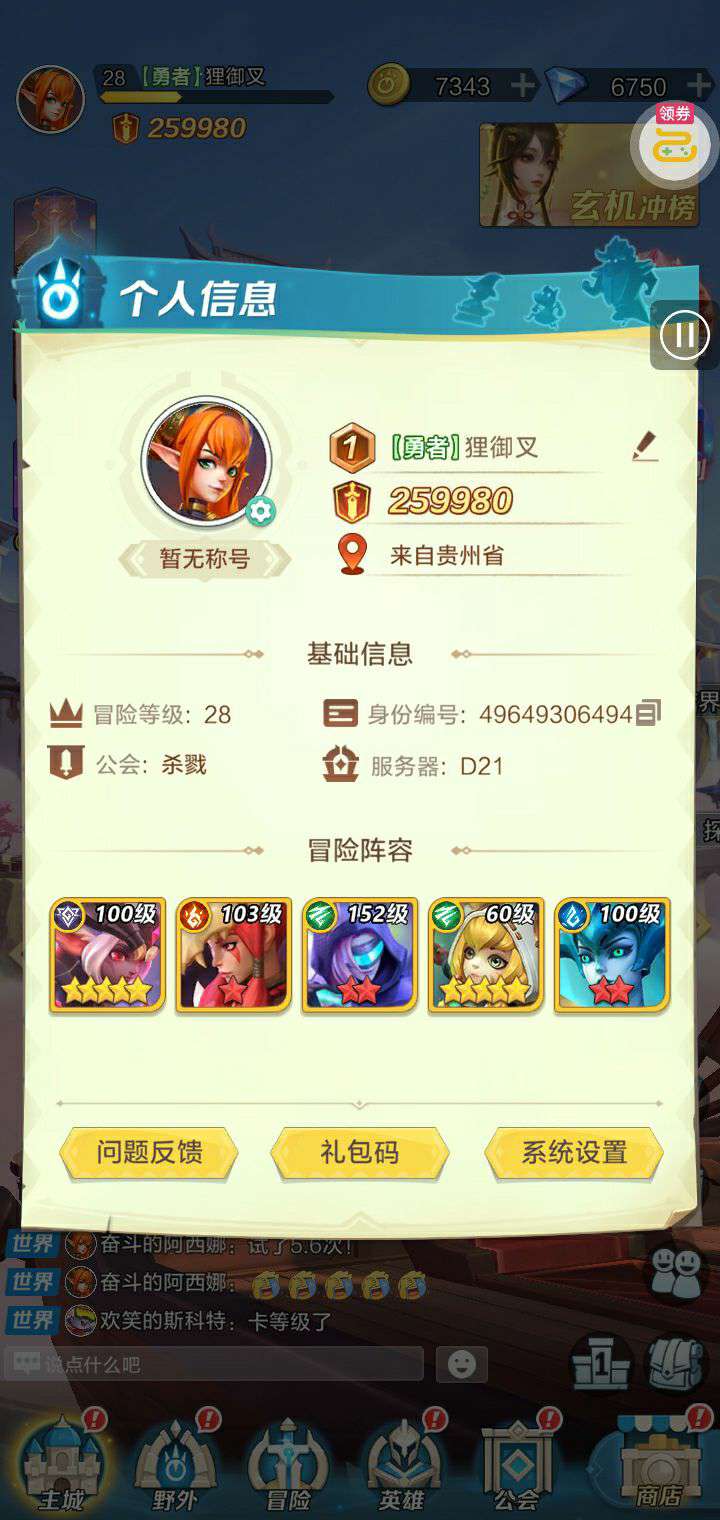This screenshot has width=720, height=1520.
Task: Select the level 103 hero in lineup
Action: click(234, 955)
